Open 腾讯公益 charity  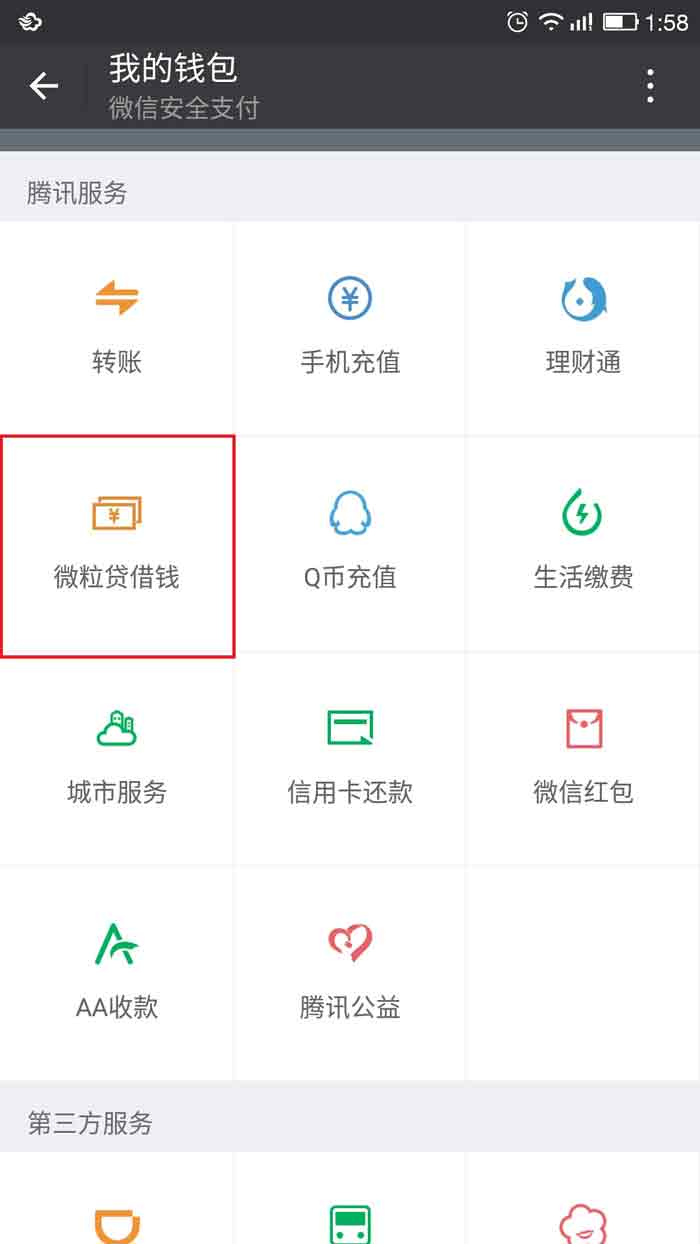350,974
